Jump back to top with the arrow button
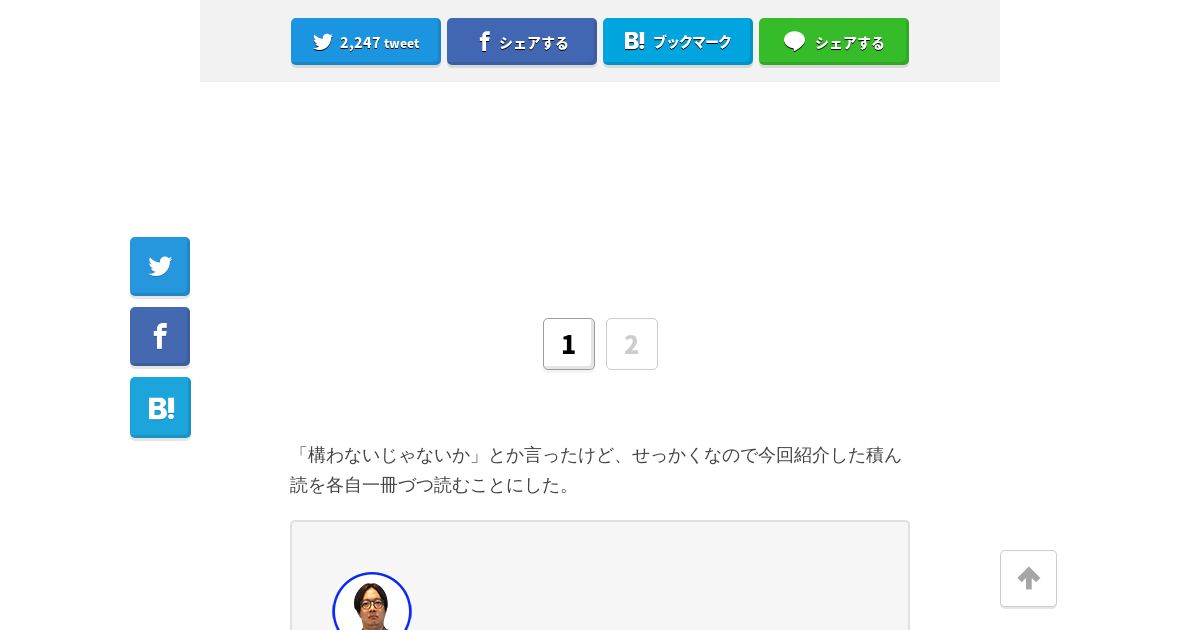This screenshot has height=630, width=1200. [x=1028, y=578]
